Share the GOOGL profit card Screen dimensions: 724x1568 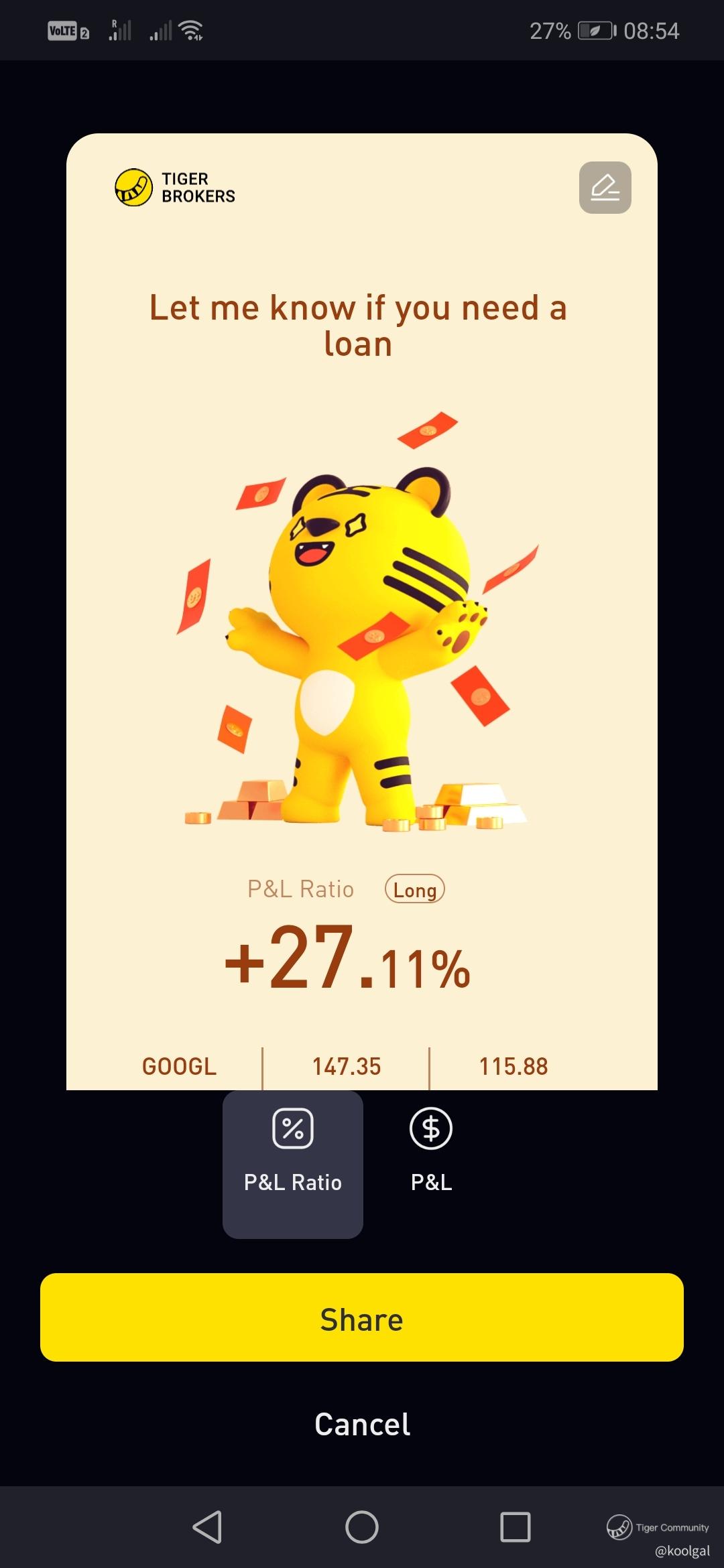click(362, 1317)
